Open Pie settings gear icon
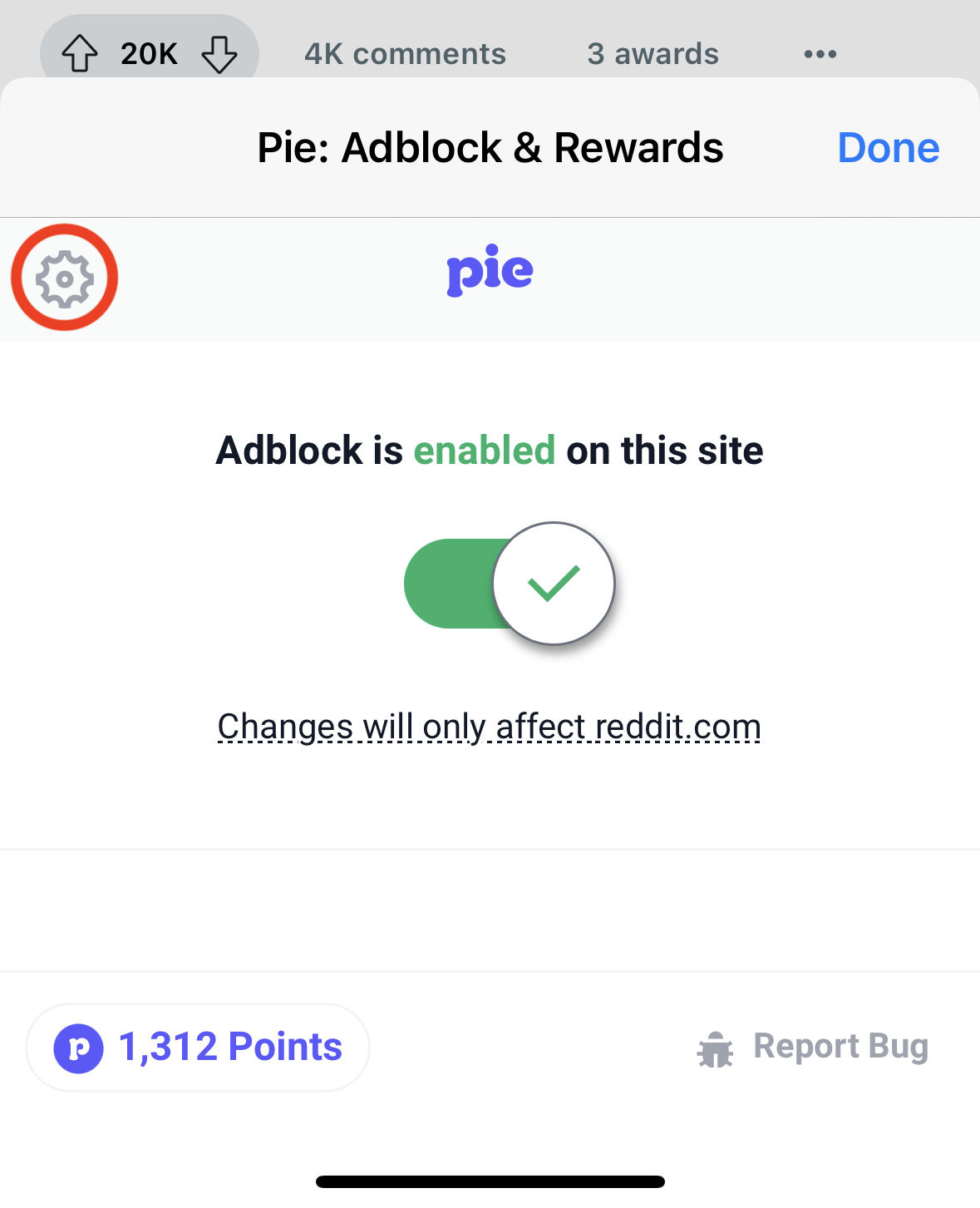 click(x=65, y=278)
